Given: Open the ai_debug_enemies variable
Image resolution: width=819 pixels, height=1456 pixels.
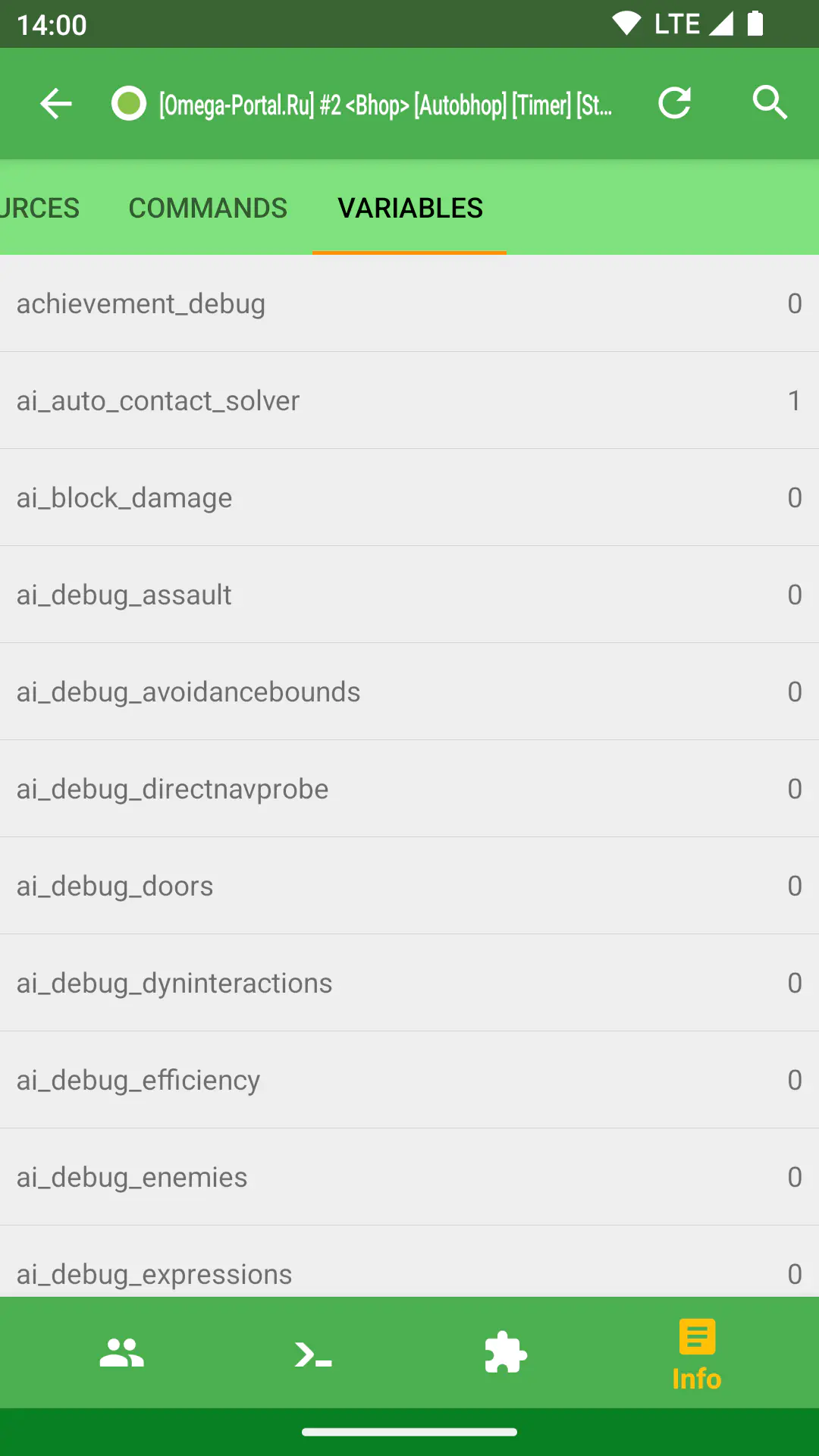Looking at the screenshot, I should pyautogui.click(x=409, y=1177).
